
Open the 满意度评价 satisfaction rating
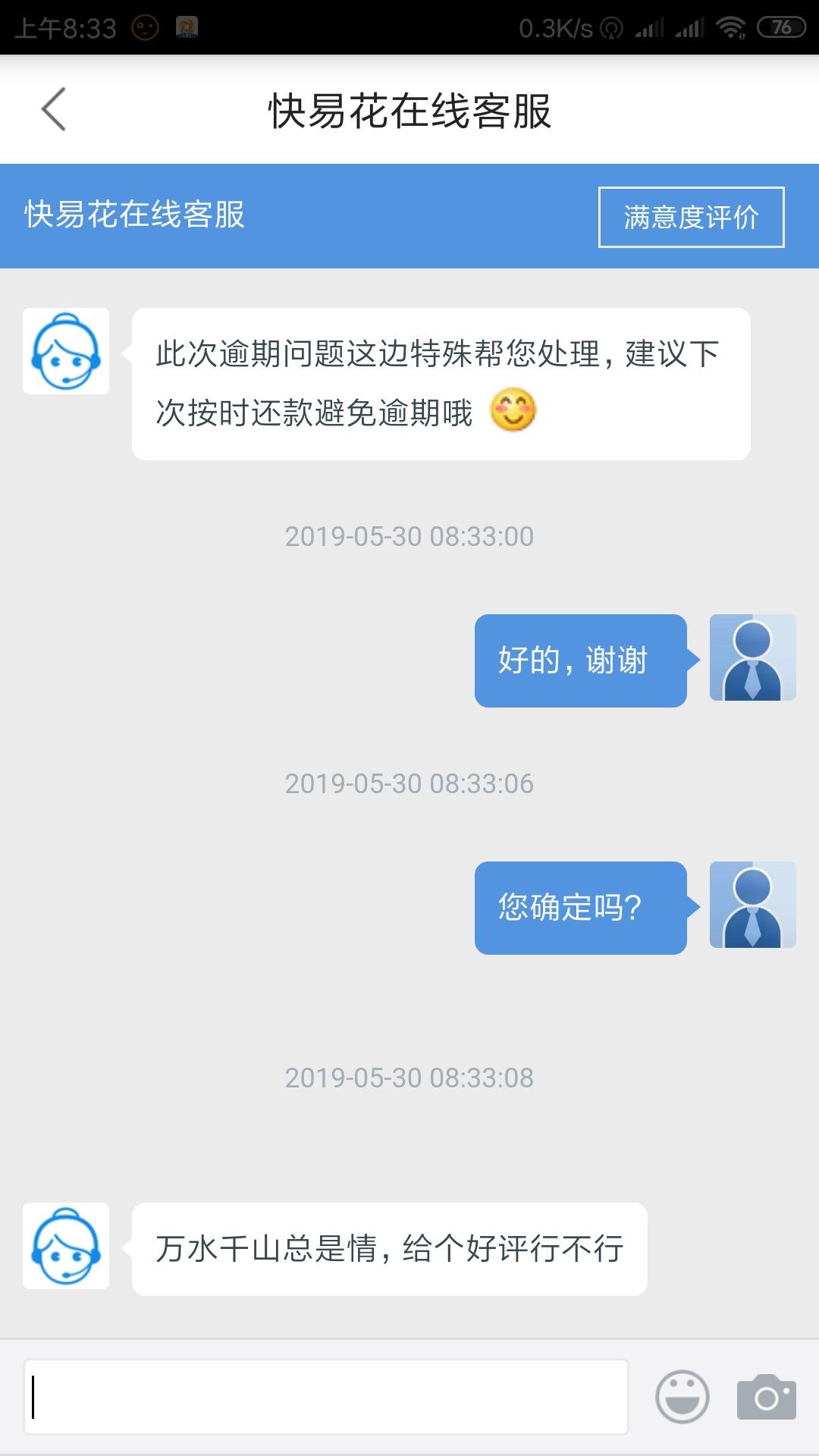coord(692,217)
